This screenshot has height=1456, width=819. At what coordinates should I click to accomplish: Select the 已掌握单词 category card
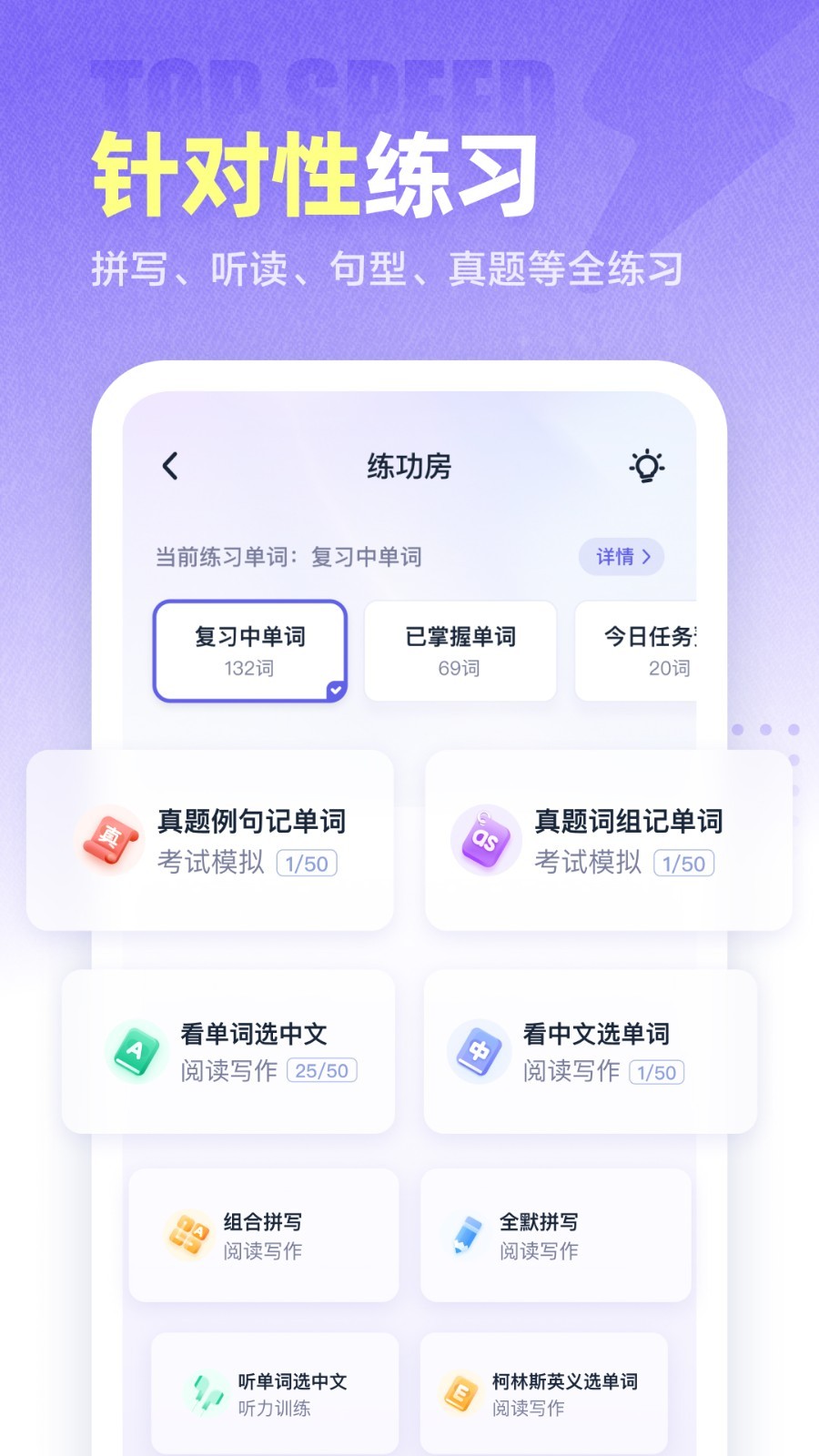coord(460,652)
